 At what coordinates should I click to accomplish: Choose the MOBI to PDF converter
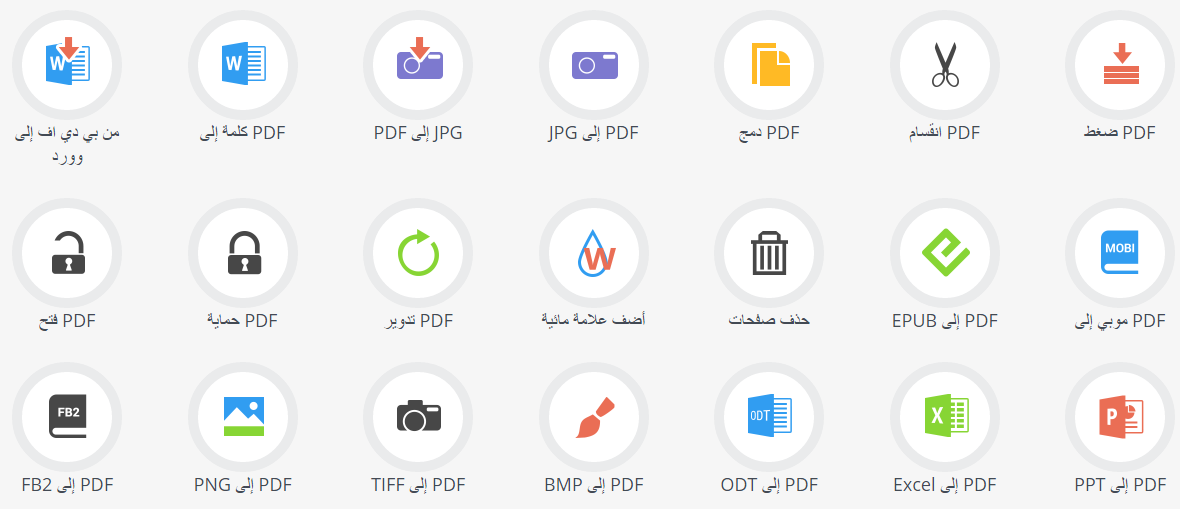(x=1120, y=254)
